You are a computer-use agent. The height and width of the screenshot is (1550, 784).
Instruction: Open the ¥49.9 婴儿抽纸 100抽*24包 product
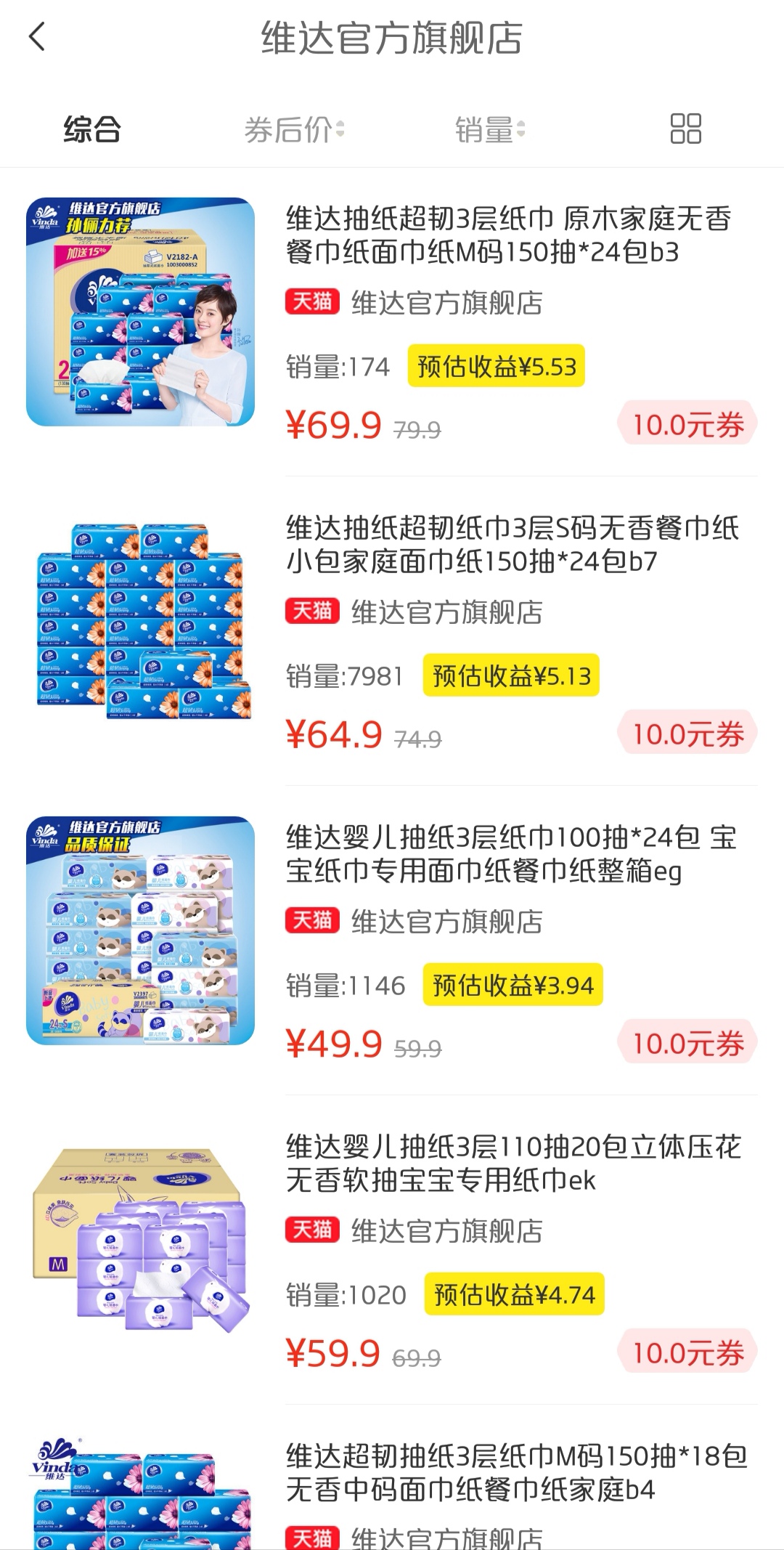pyautogui.click(x=512, y=854)
